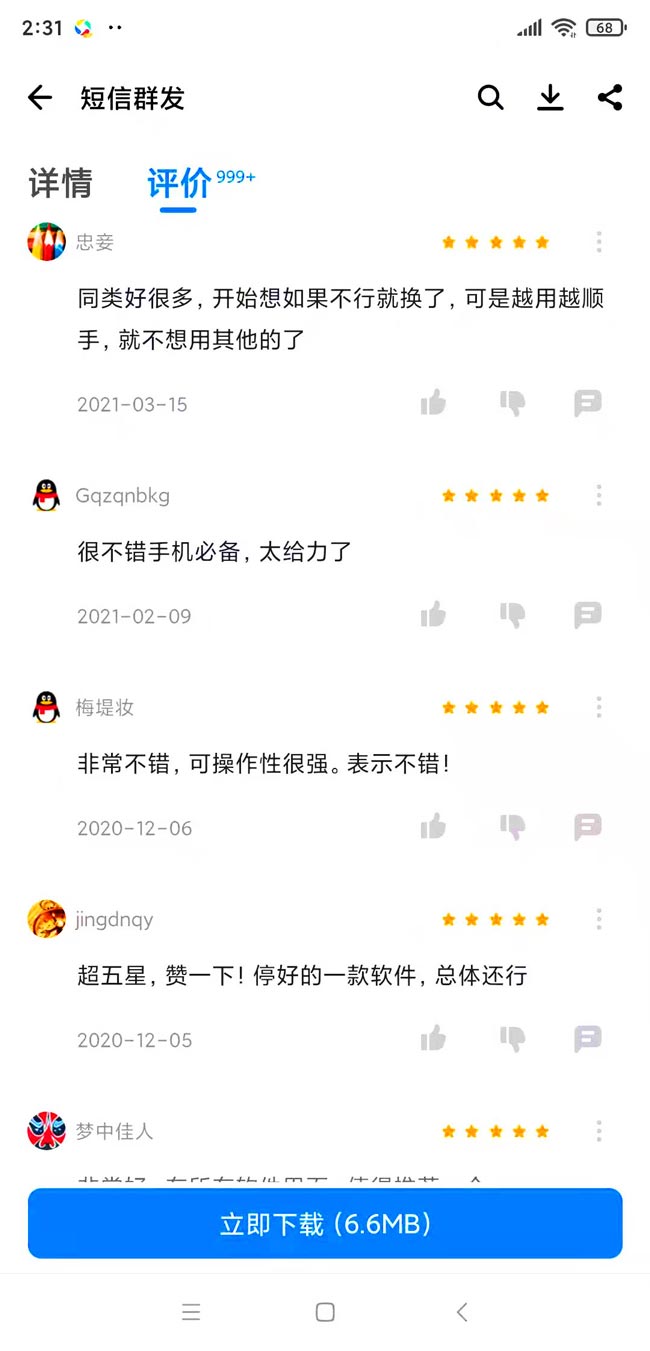Viewport: 650px width, 1351px height.
Task: Reply to jingdnqy's review
Action: (x=588, y=1039)
